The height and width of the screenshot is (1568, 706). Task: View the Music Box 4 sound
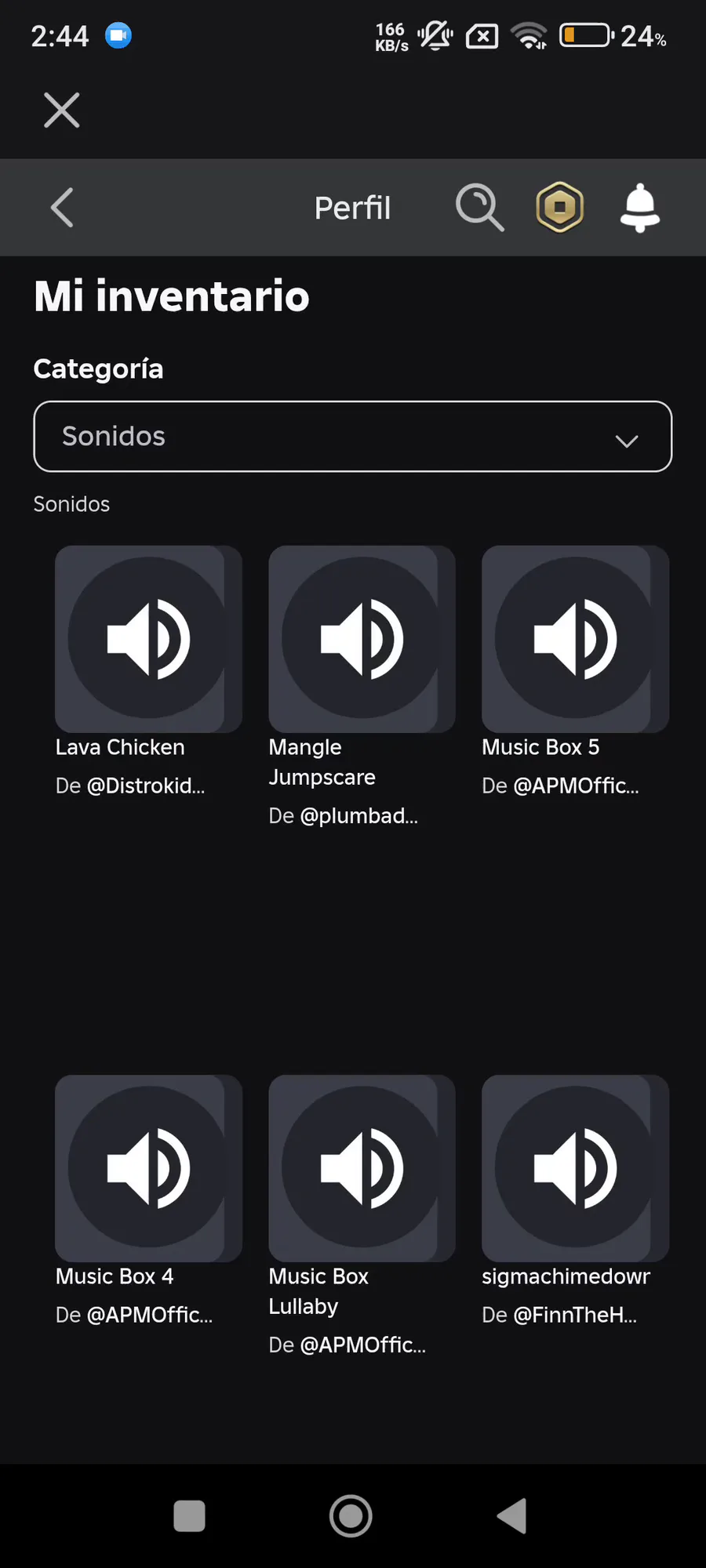pos(148,1168)
